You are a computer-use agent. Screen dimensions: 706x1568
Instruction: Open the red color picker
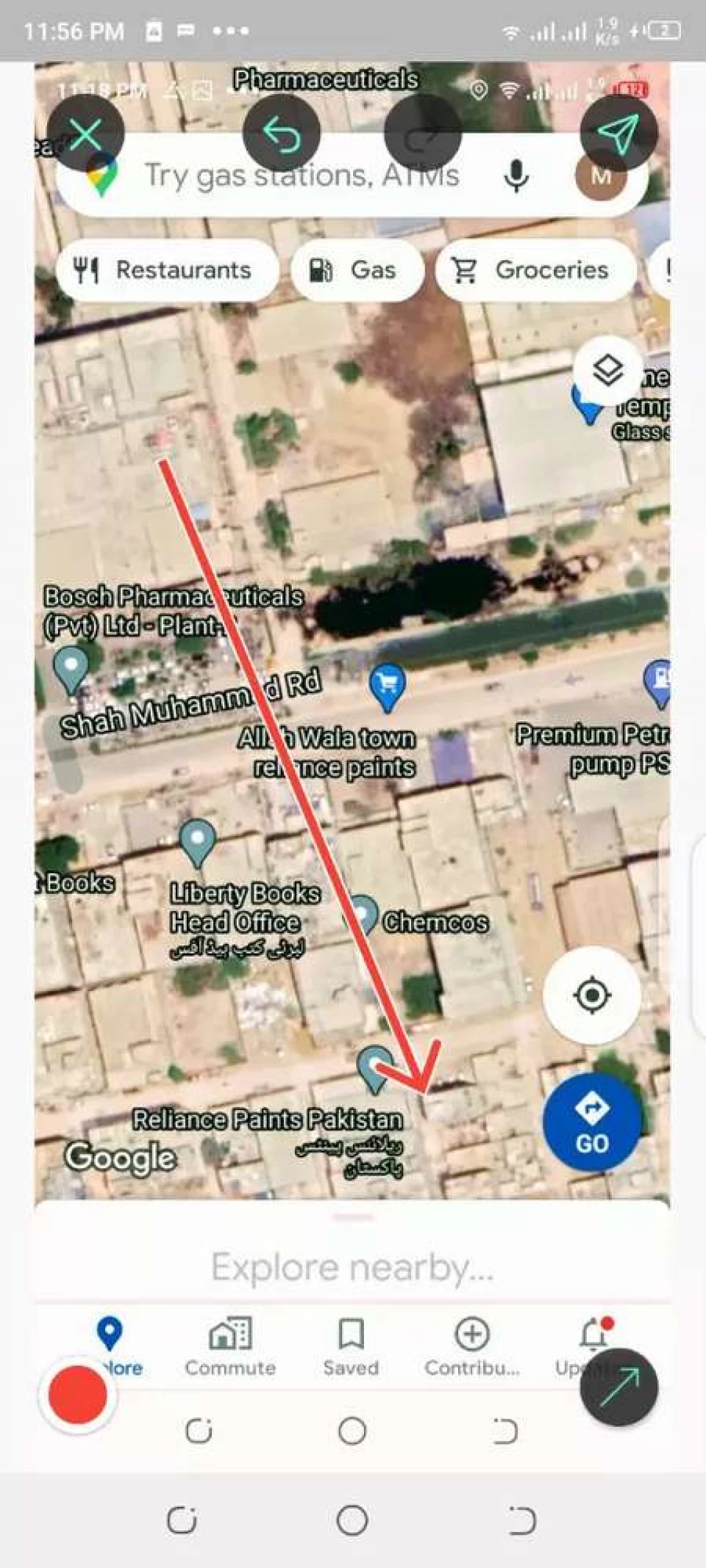pyautogui.click(x=77, y=1395)
